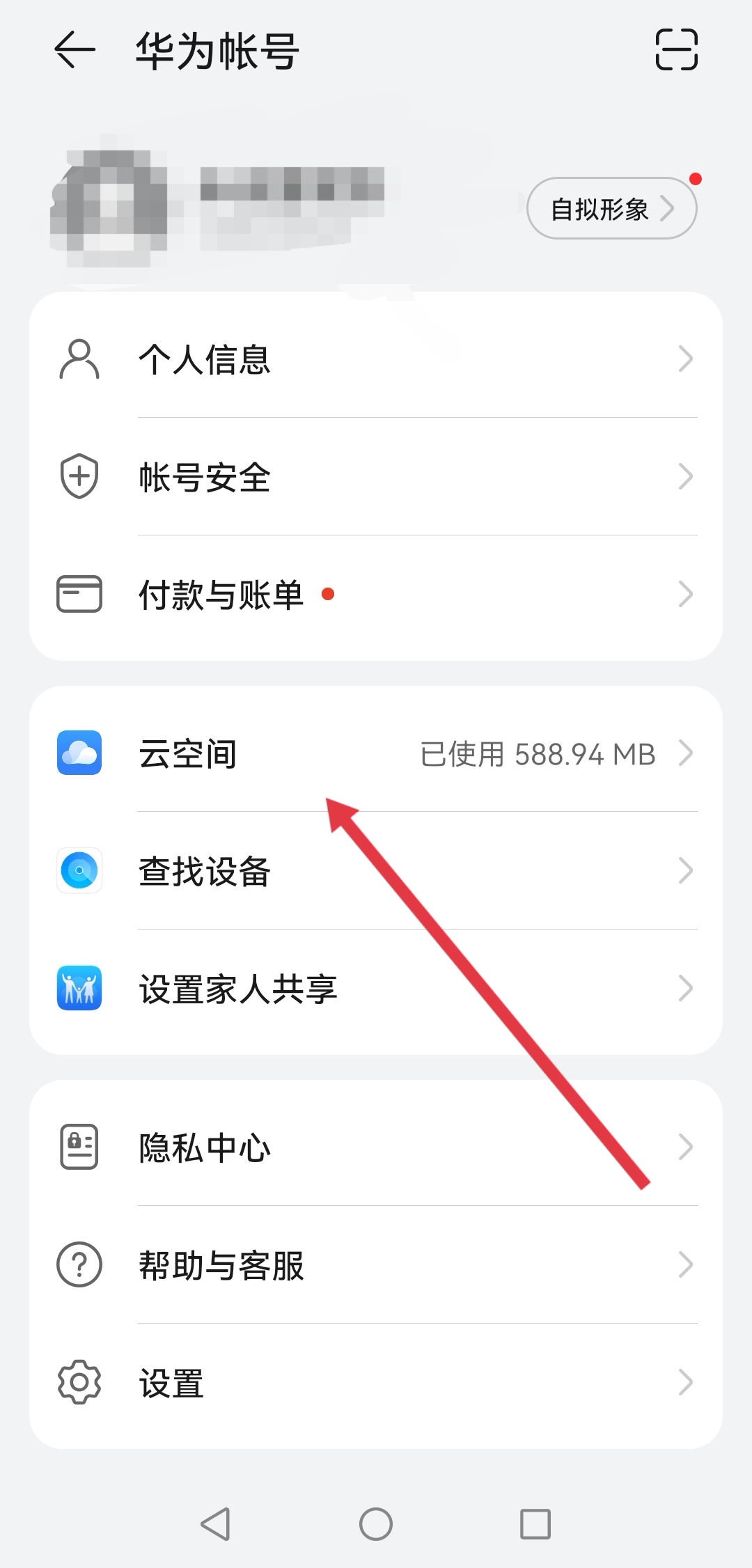Tap the 自拟形象 button
This screenshot has width=752, height=1568.
tap(612, 208)
